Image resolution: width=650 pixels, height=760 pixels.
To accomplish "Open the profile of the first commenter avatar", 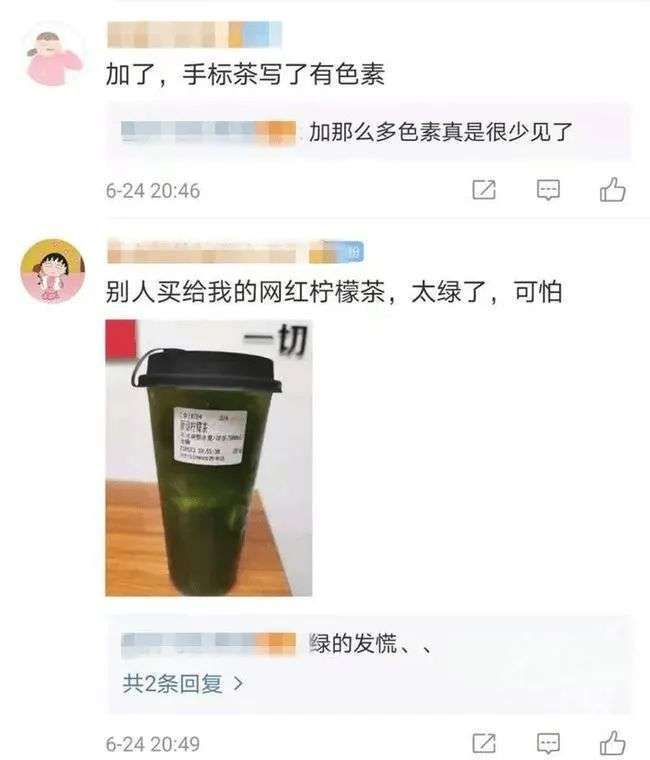I will (x=53, y=57).
